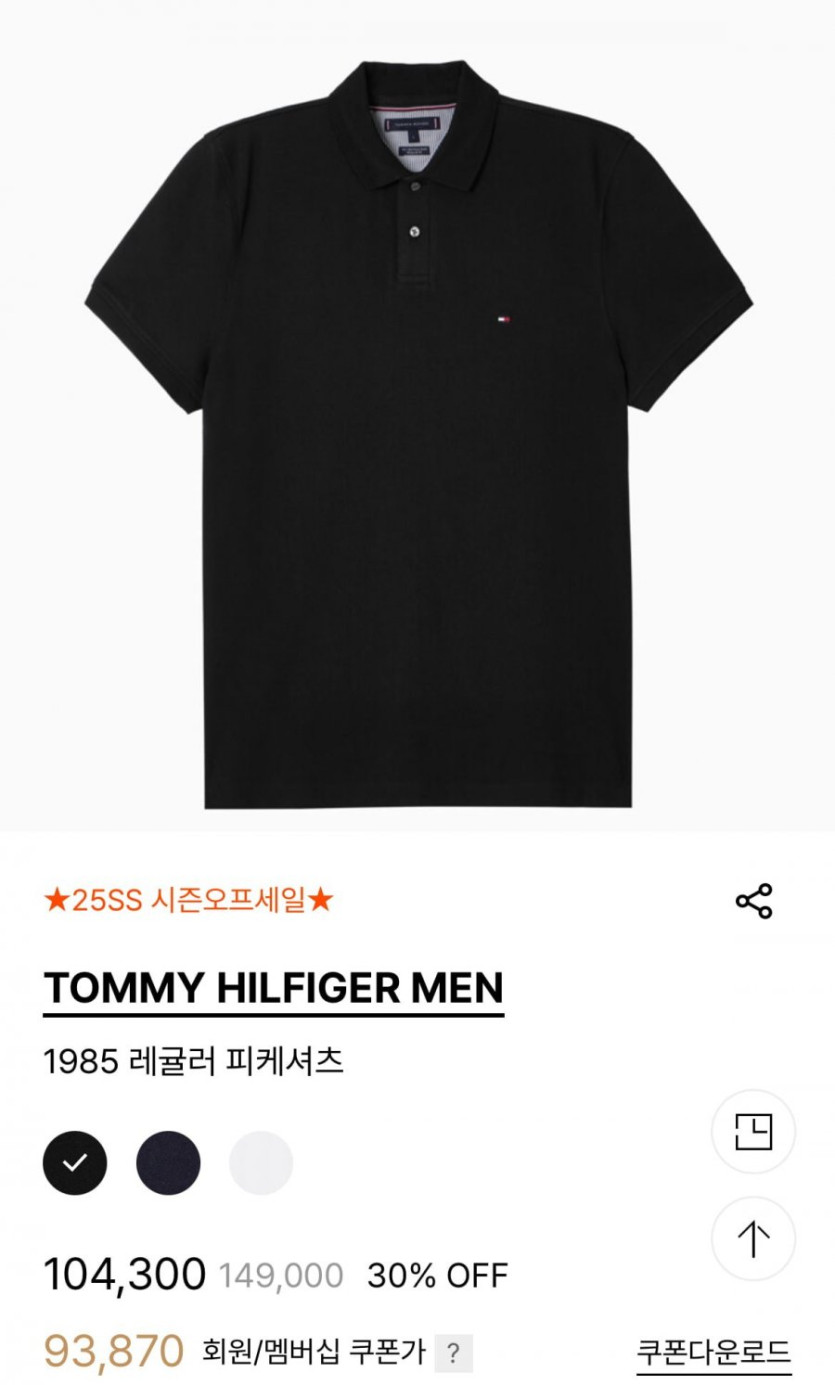The image size is (835, 1385).
Task: View the black polo product image
Action: point(418,430)
